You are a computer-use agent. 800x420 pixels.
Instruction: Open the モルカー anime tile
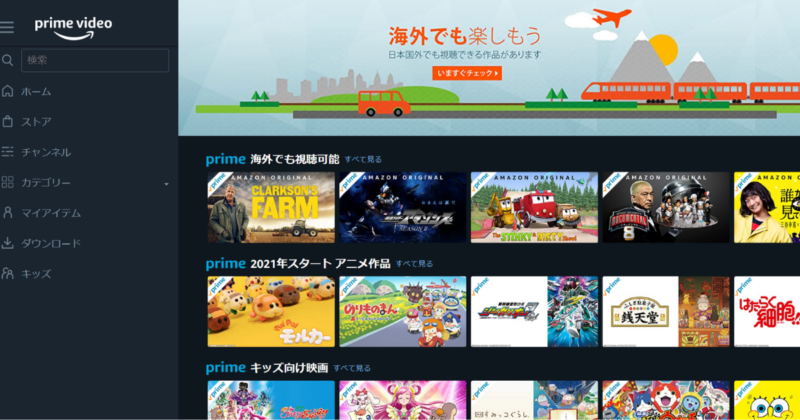click(x=270, y=312)
